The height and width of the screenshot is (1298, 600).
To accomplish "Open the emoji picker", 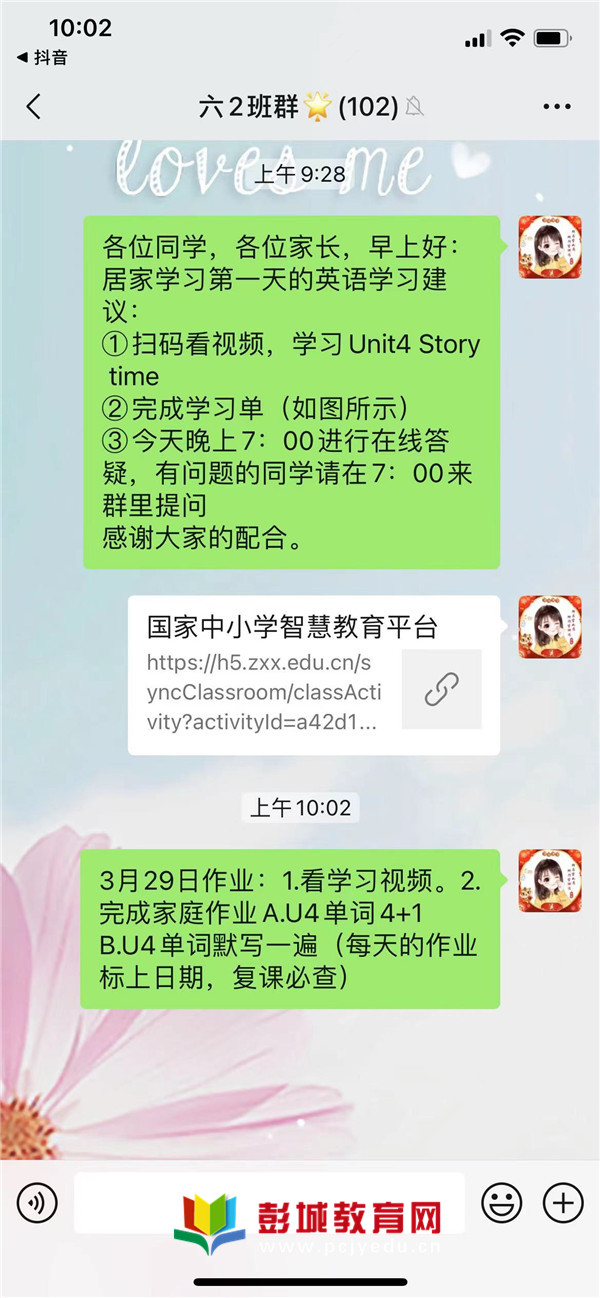I will pyautogui.click(x=499, y=1201).
